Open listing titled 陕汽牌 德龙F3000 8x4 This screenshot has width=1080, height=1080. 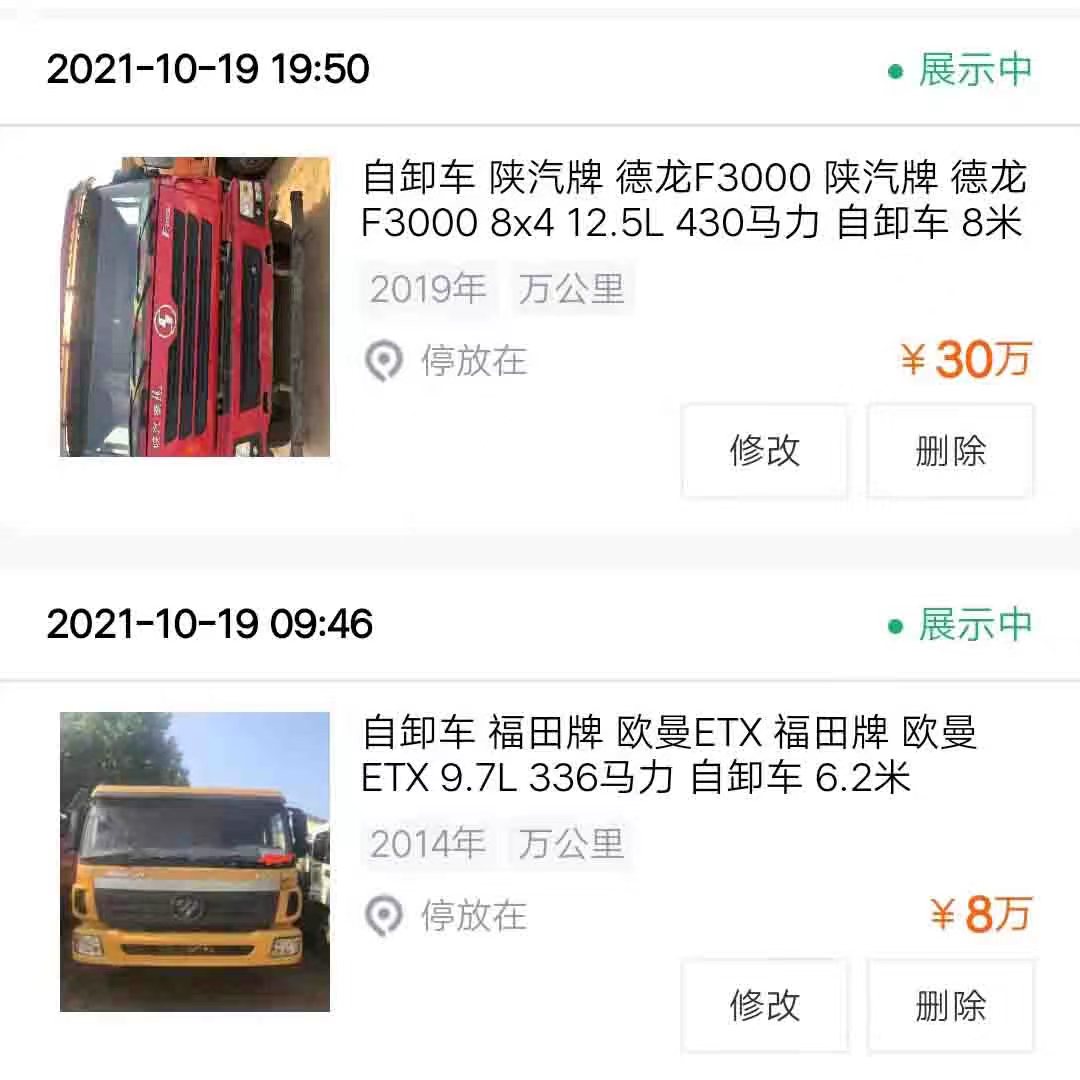(694, 201)
